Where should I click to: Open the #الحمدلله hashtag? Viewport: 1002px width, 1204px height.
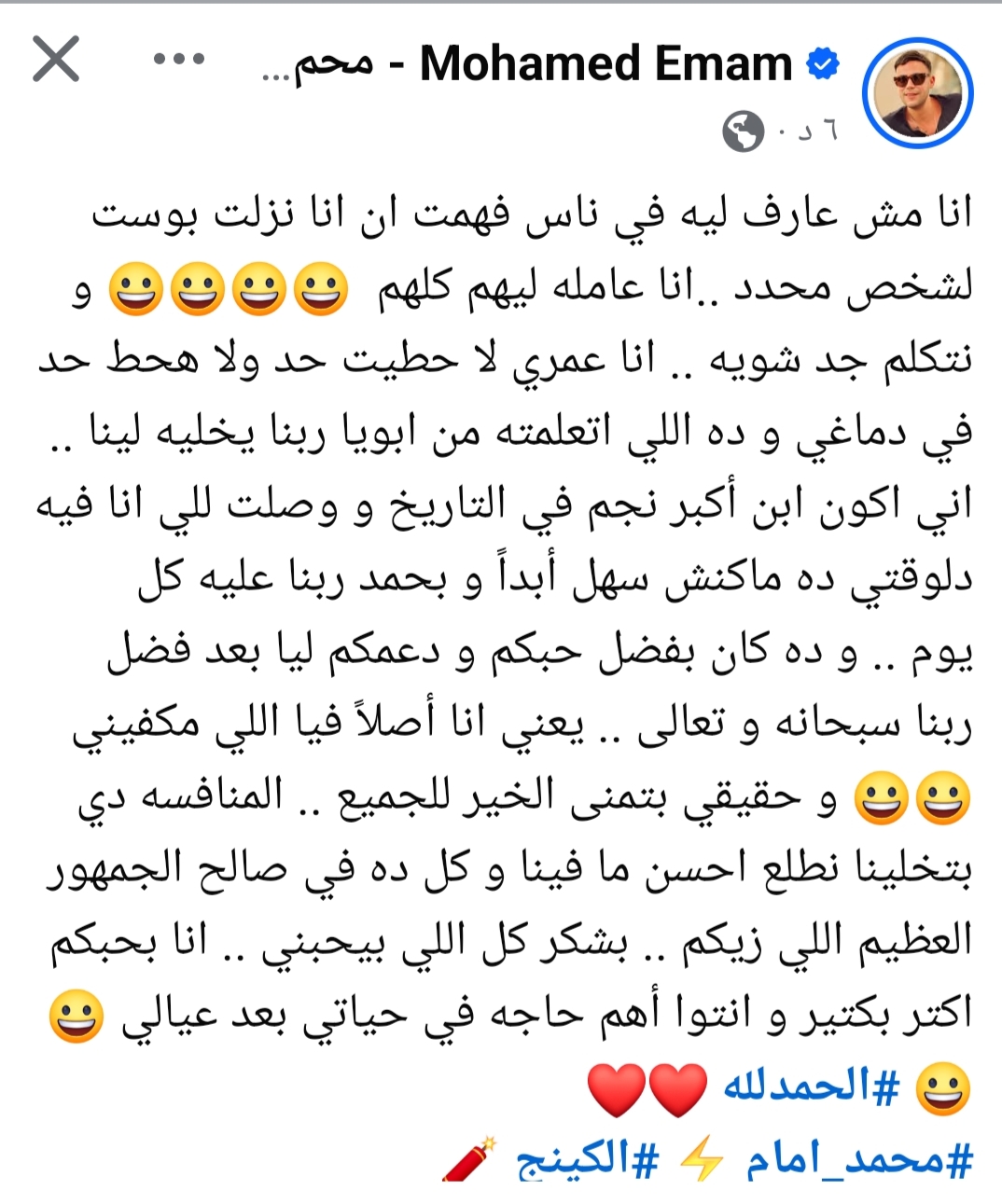click(x=811, y=1087)
